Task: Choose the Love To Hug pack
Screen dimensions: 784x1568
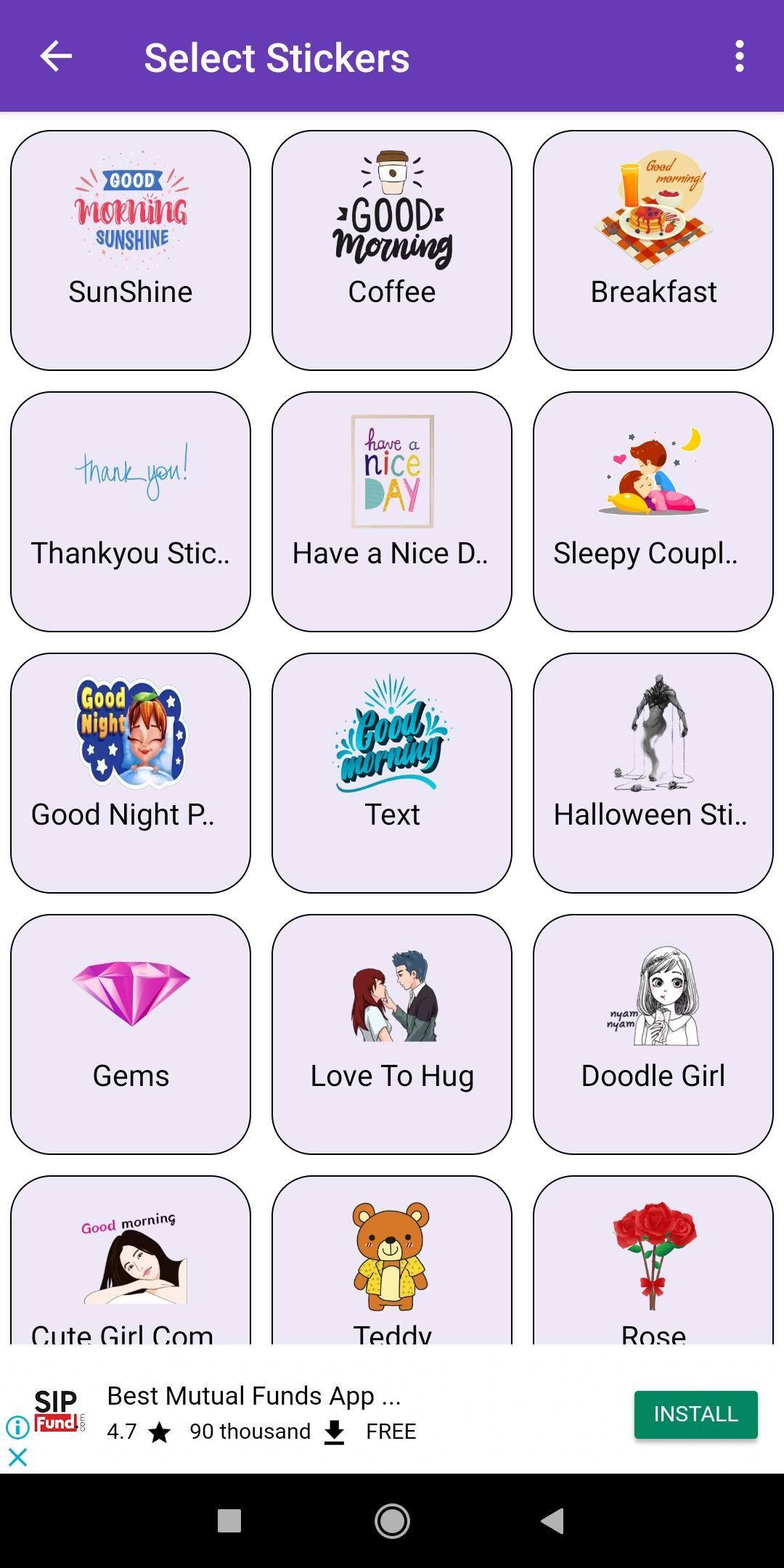Action: click(x=392, y=1034)
